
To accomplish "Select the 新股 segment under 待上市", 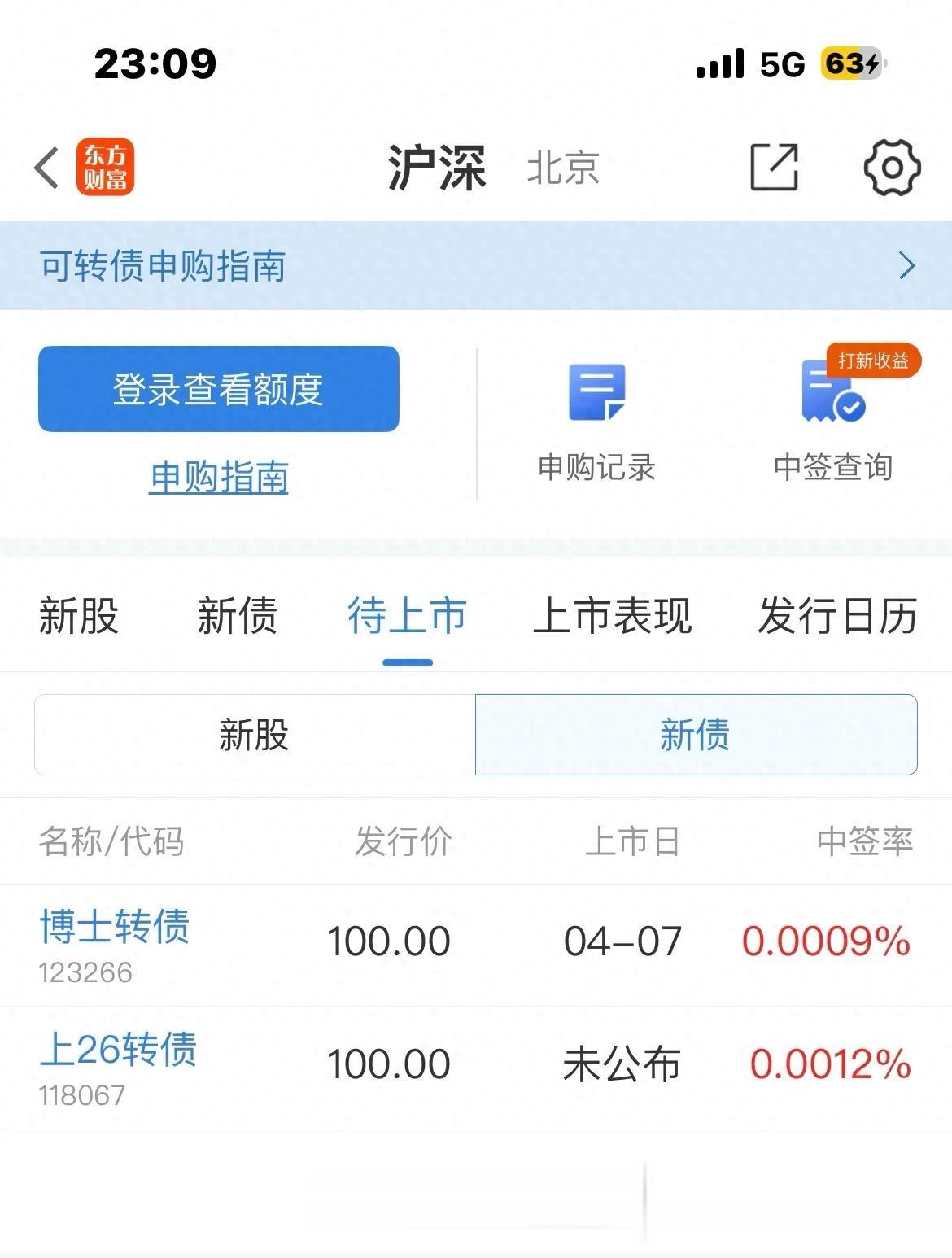I will pos(255,735).
